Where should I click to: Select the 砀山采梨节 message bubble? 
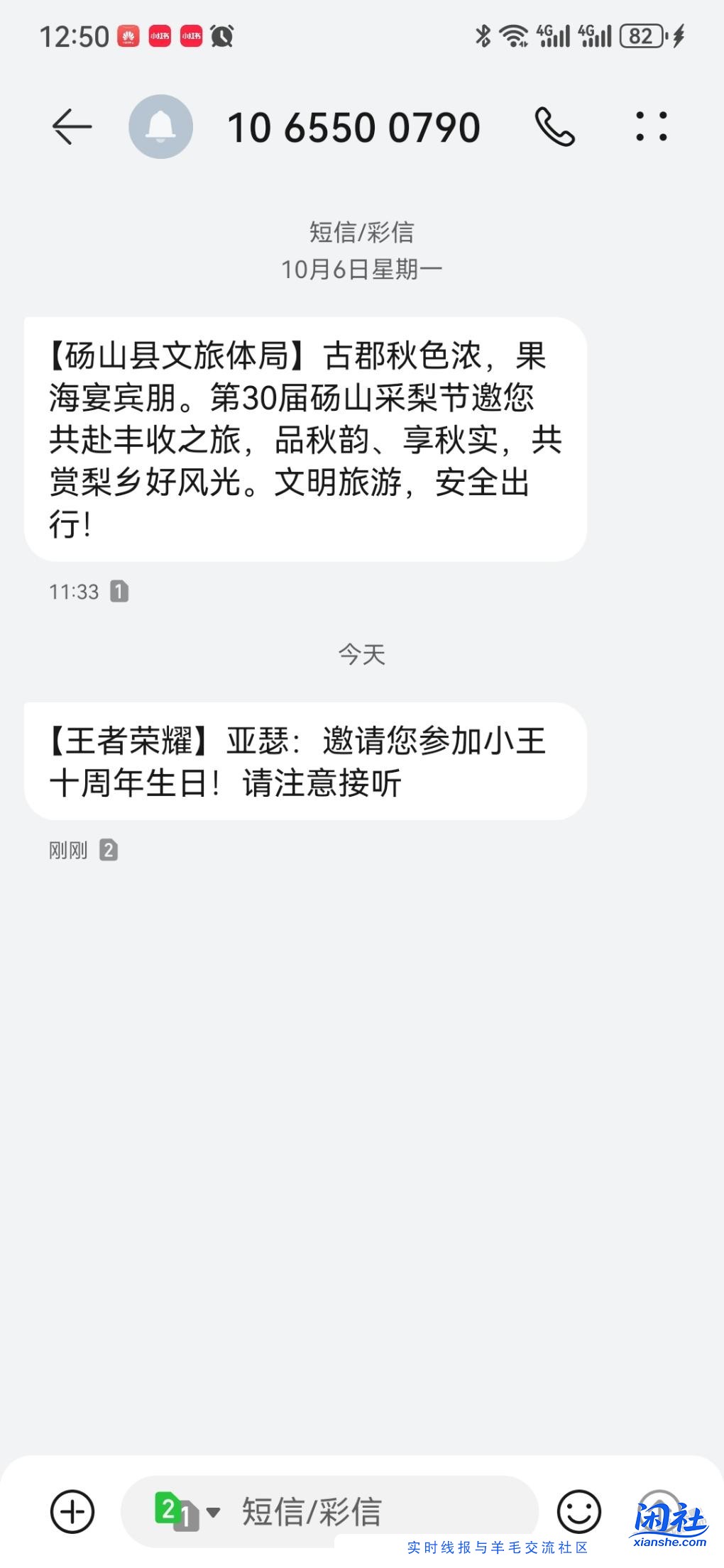[x=307, y=436]
